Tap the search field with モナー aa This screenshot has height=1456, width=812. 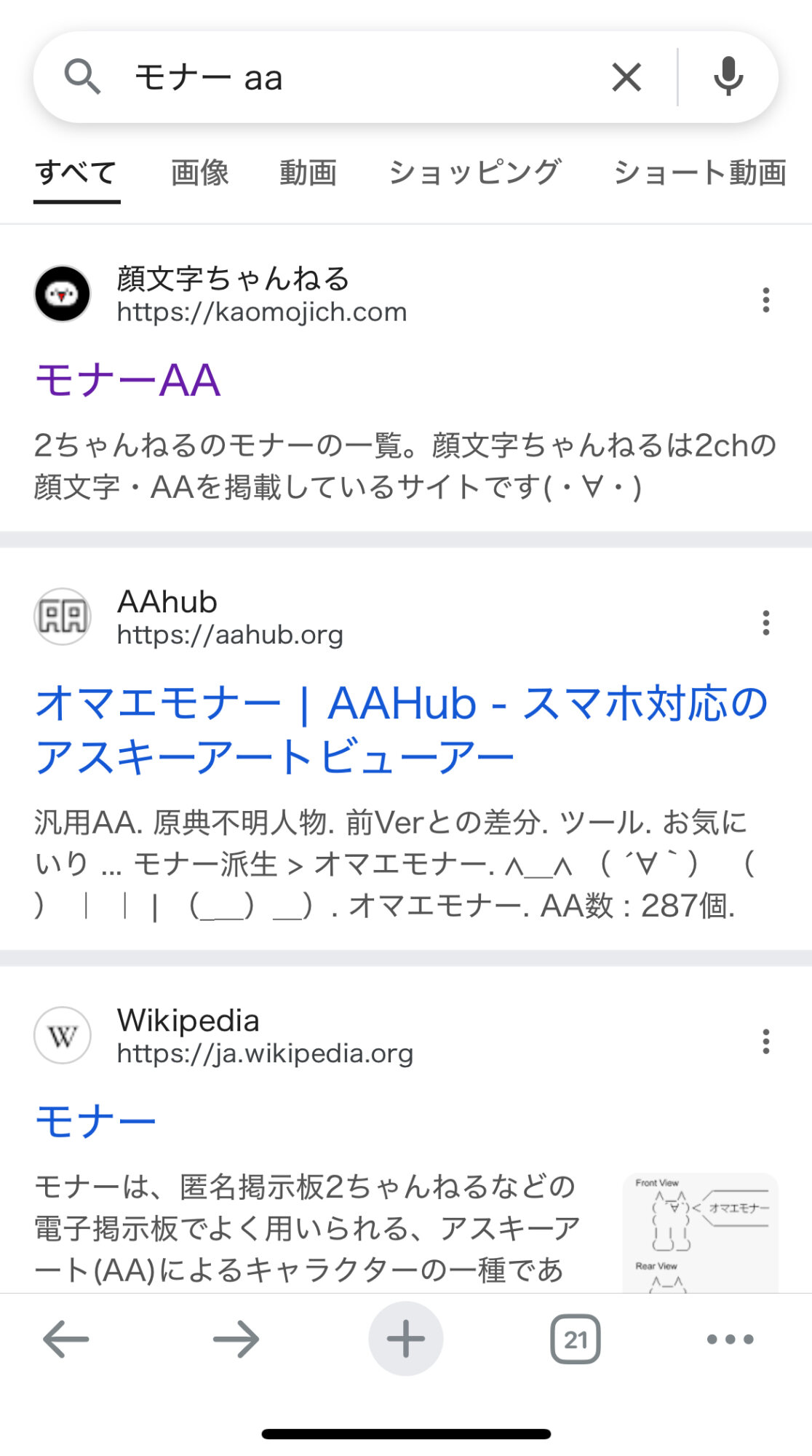click(x=349, y=77)
